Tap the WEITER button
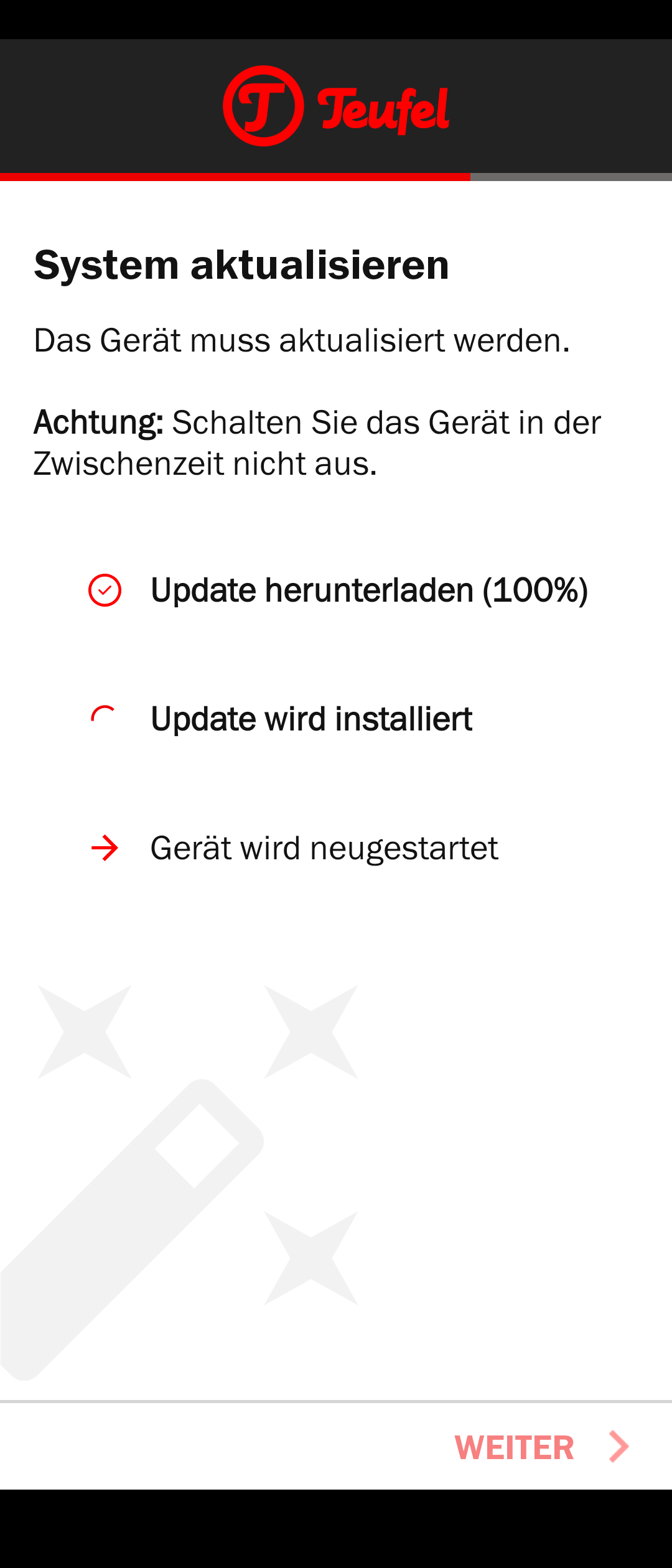The width and height of the screenshot is (672, 1568). pos(540,1447)
